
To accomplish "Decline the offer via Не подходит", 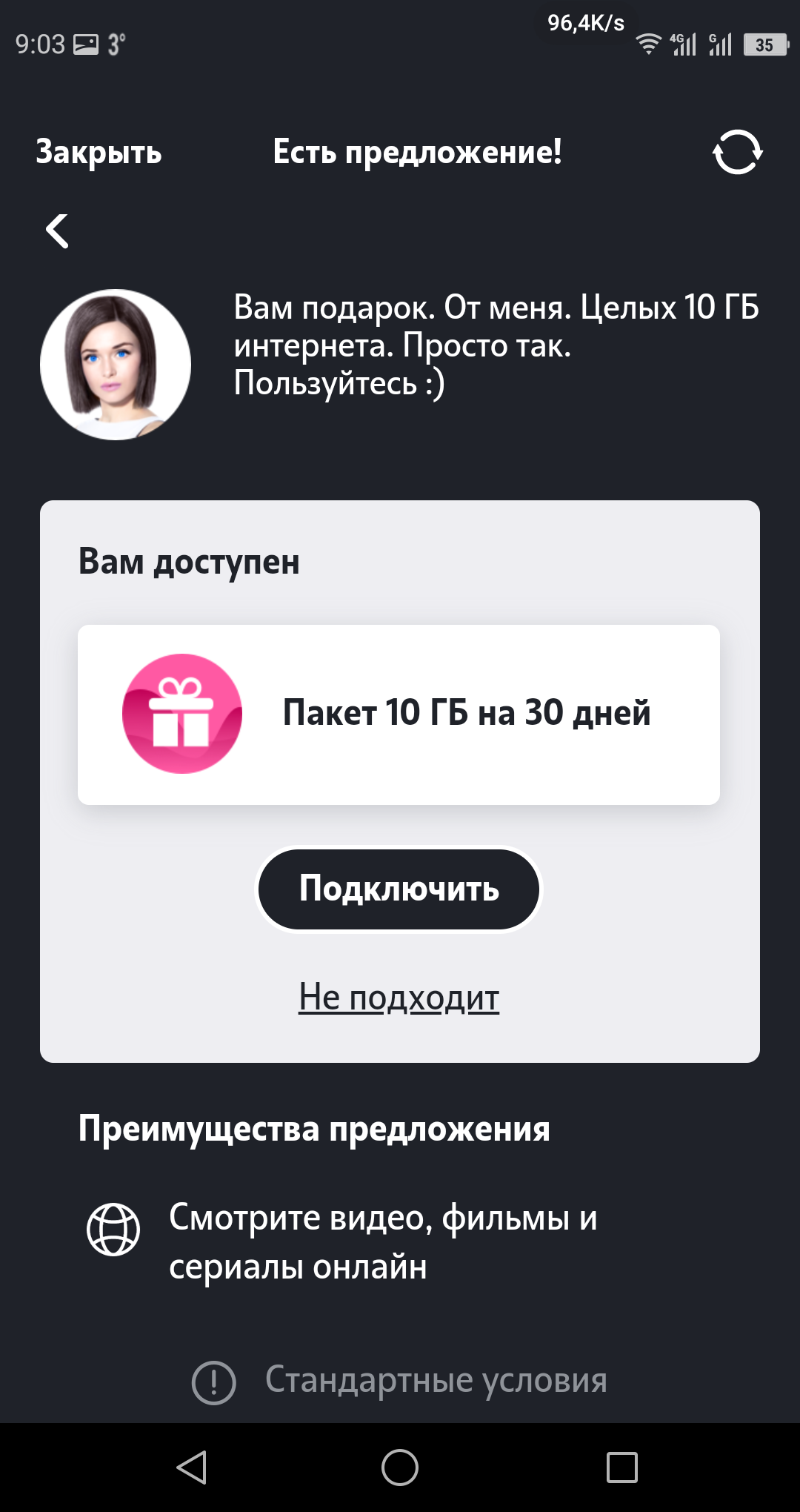I will click(399, 997).
